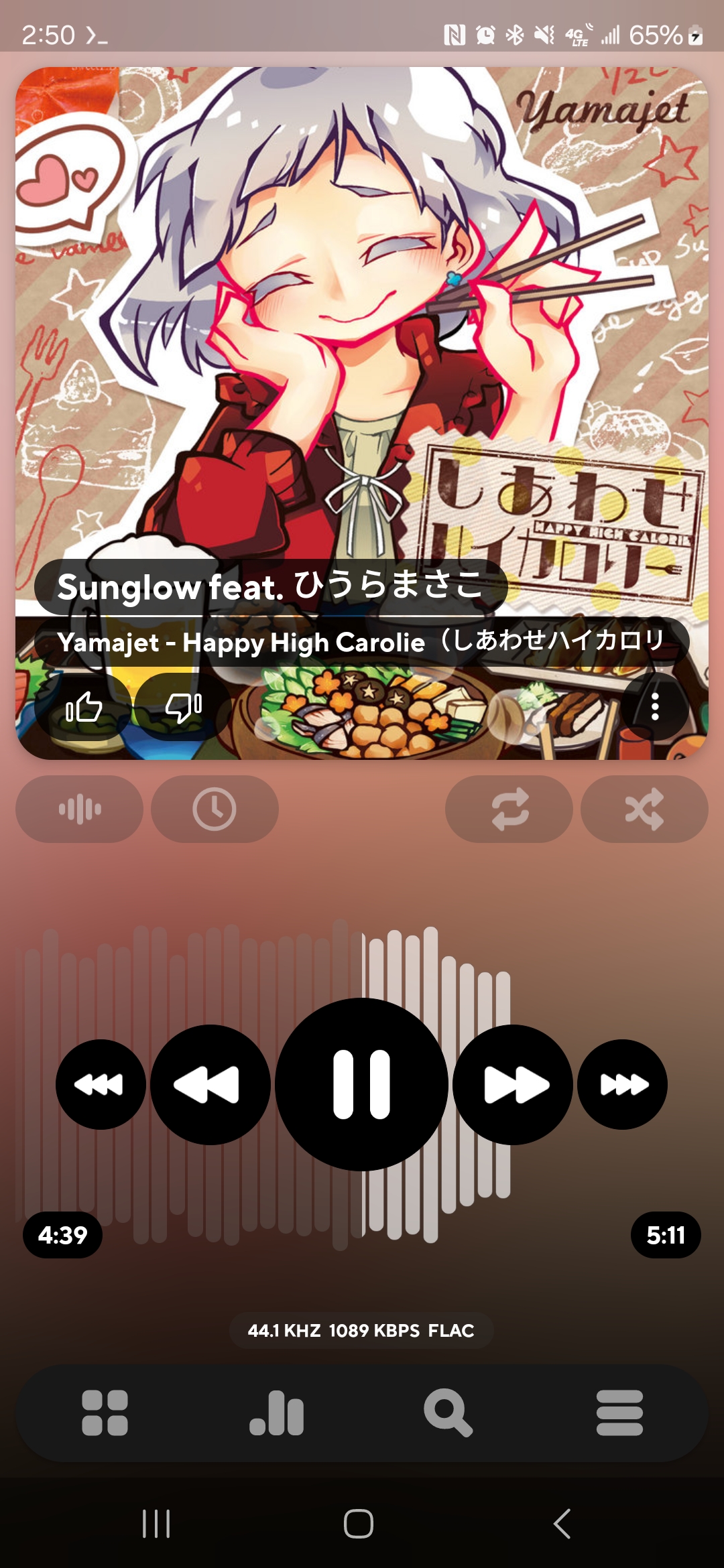
Task: Open search from the bottom bar
Action: (x=448, y=1413)
